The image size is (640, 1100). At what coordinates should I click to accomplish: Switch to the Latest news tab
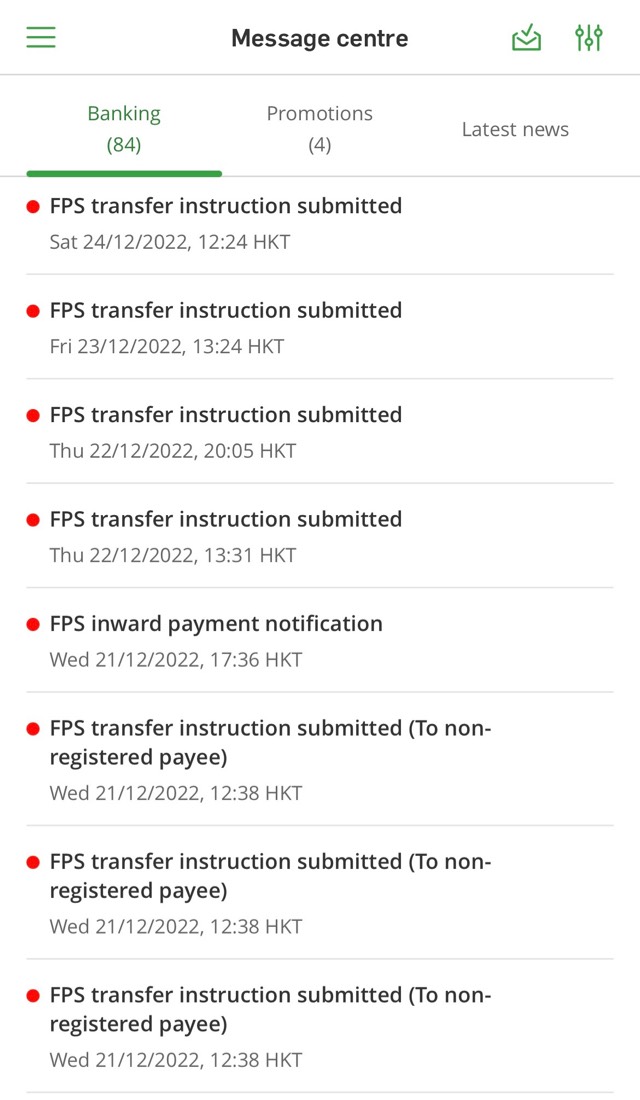click(x=515, y=130)
